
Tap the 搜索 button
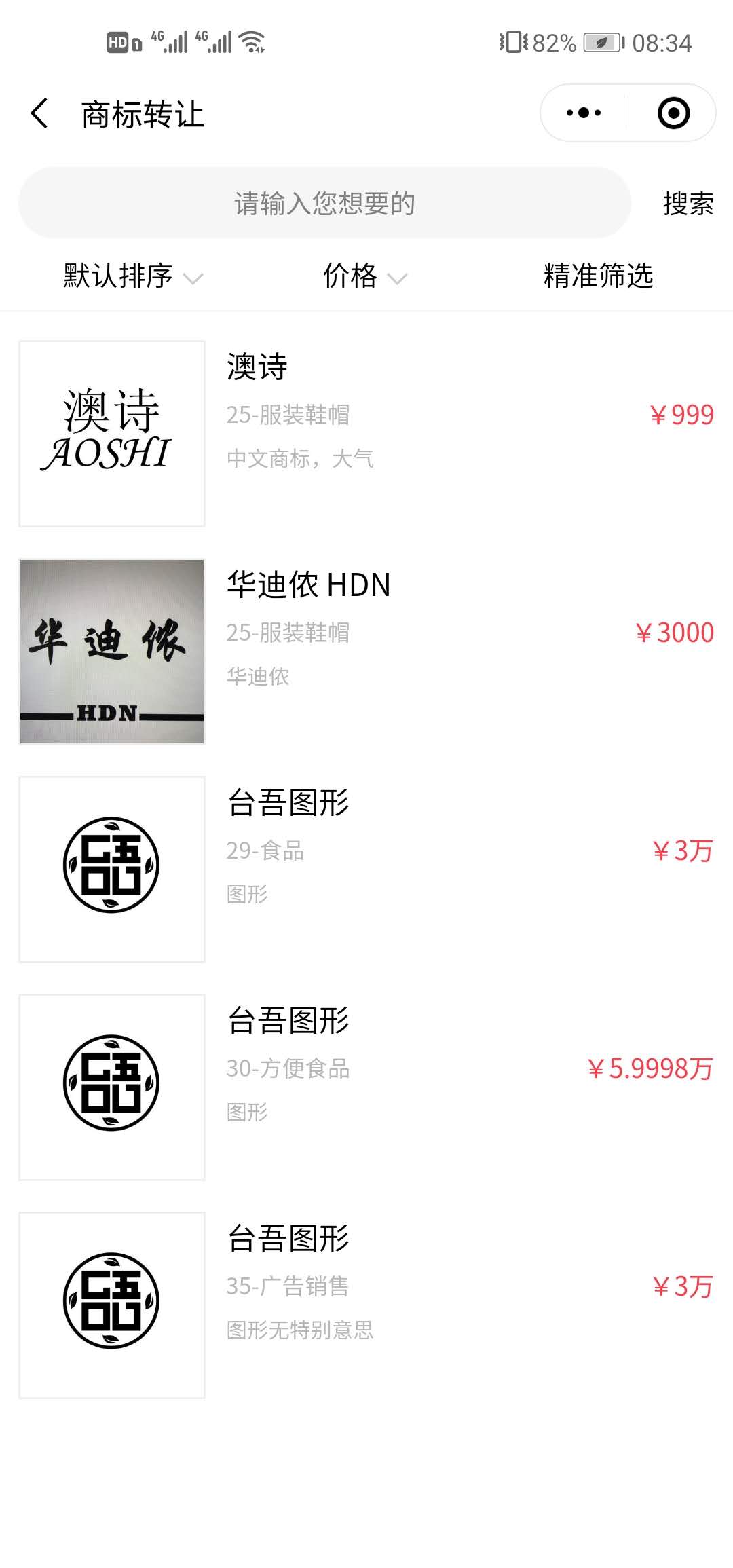(x=688, y=204)
